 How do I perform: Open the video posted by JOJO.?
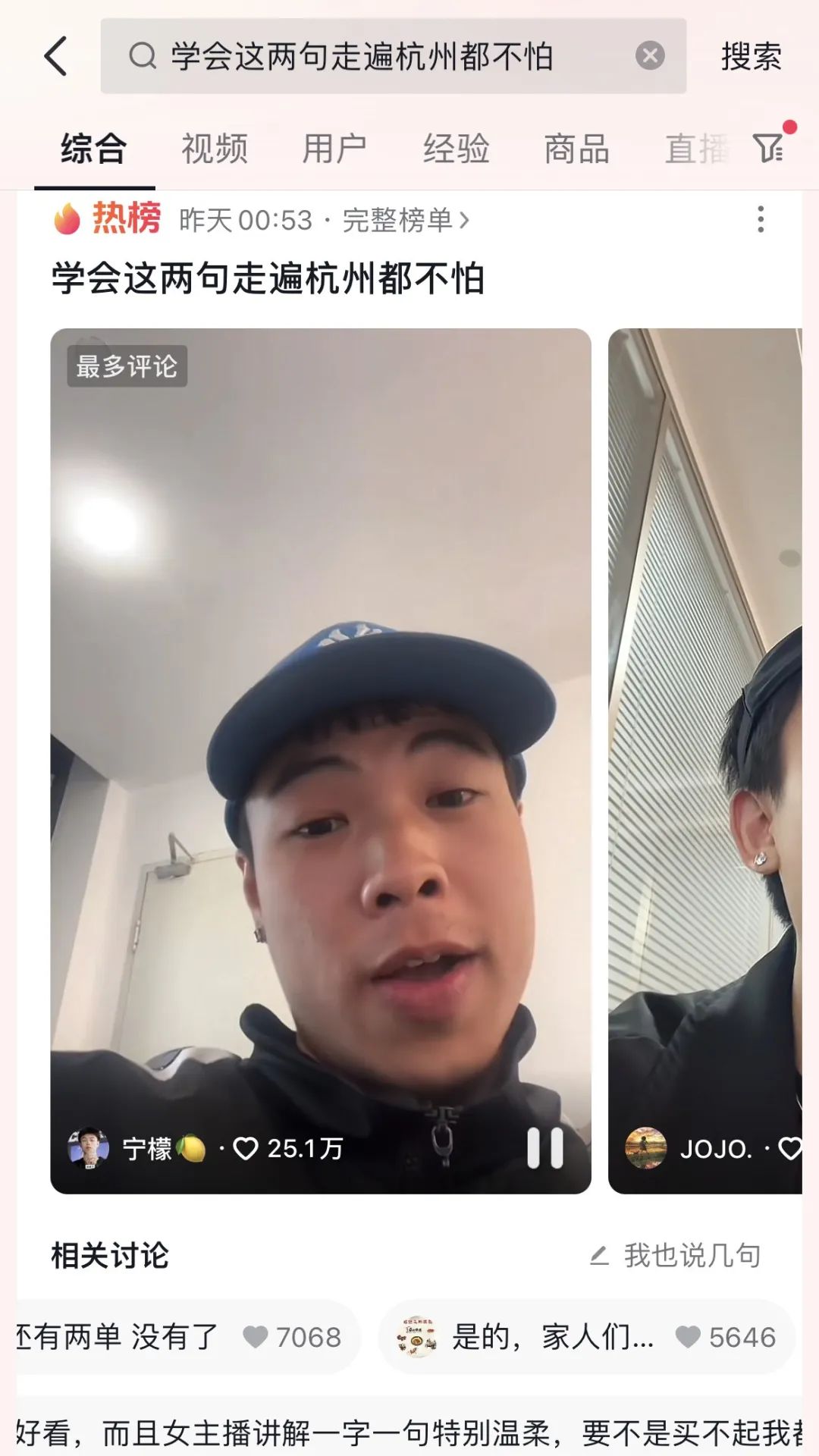[704, 758]
